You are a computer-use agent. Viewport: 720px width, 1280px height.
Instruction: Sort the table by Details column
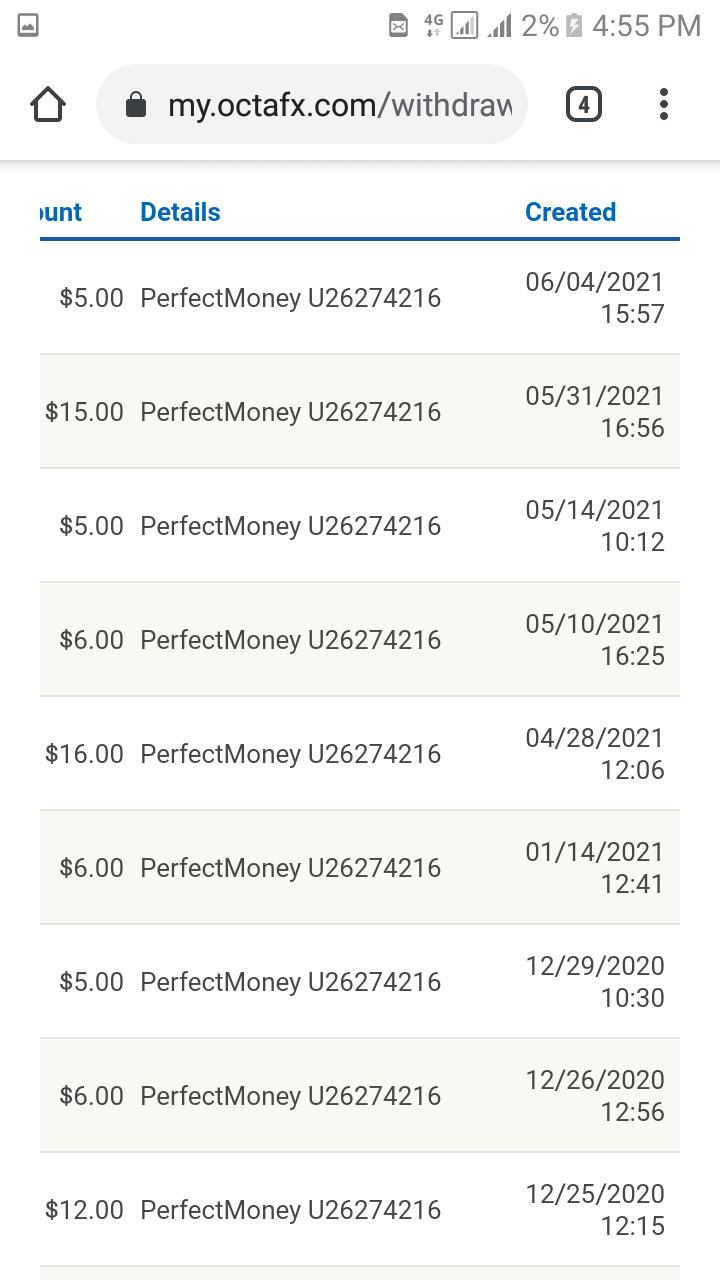click(180, 212)
